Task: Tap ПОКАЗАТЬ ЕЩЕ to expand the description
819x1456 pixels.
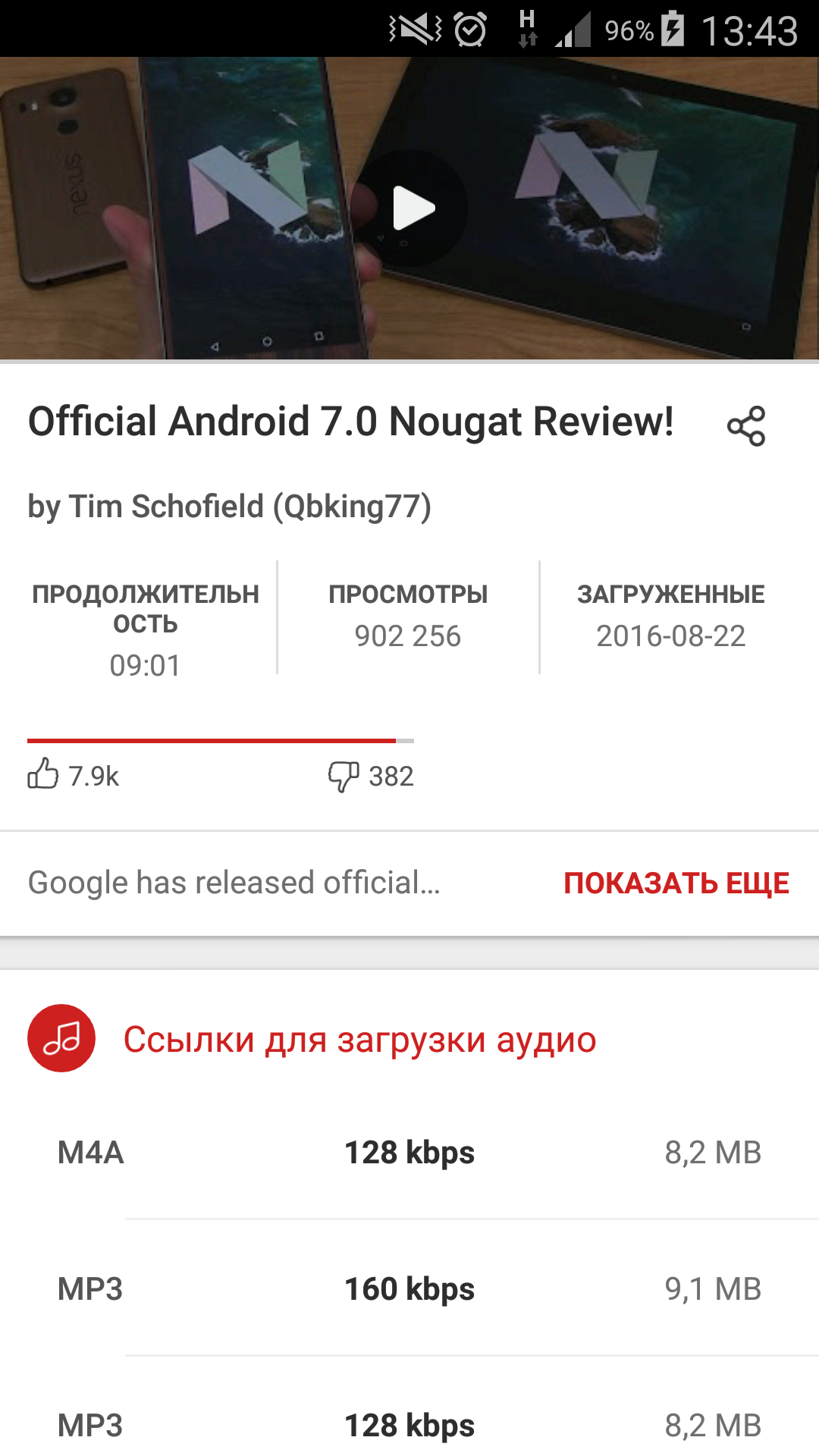Action: click(x=676, y=883)
